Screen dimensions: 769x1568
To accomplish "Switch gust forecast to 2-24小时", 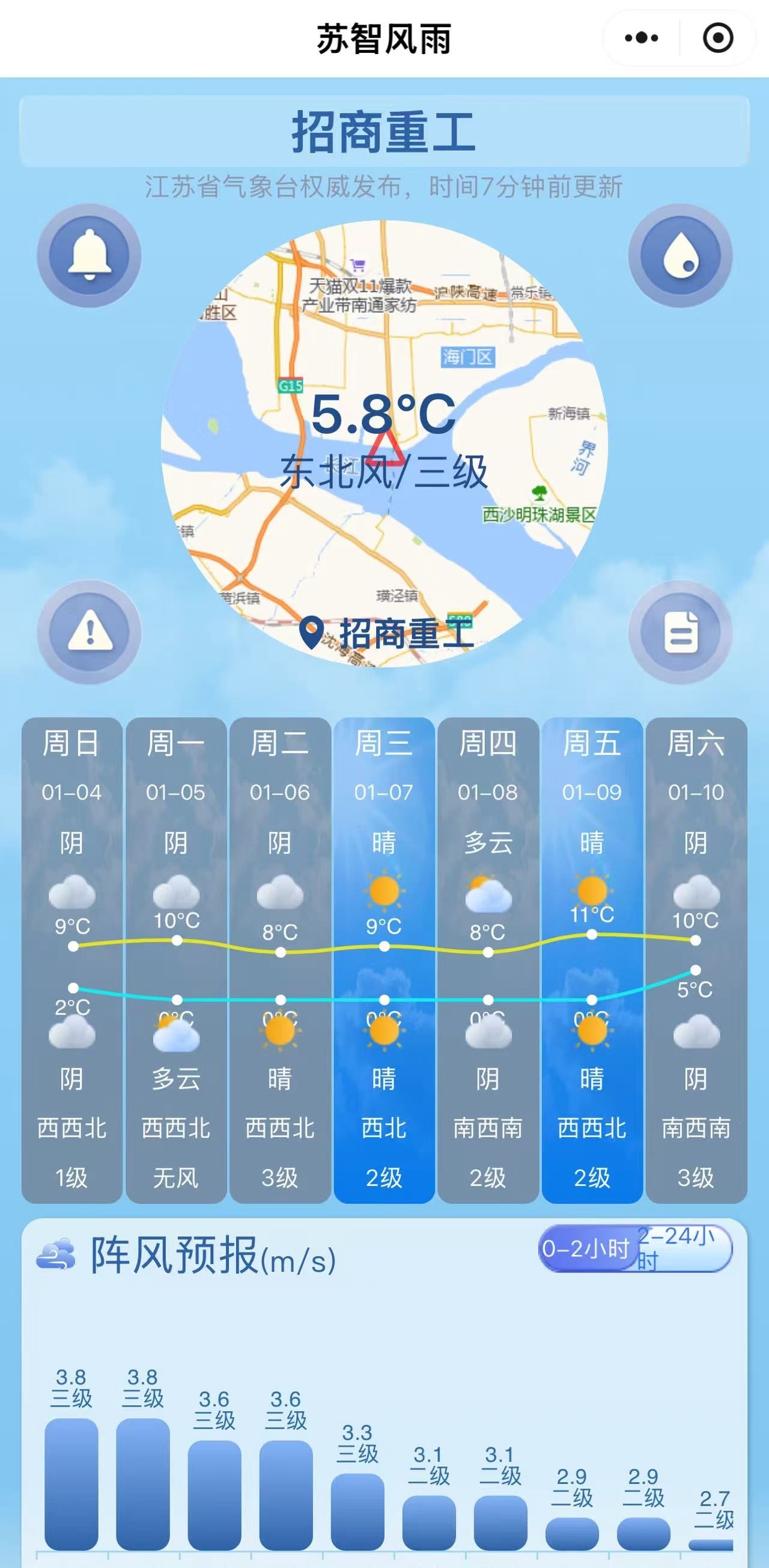I will pos(683,1249).
